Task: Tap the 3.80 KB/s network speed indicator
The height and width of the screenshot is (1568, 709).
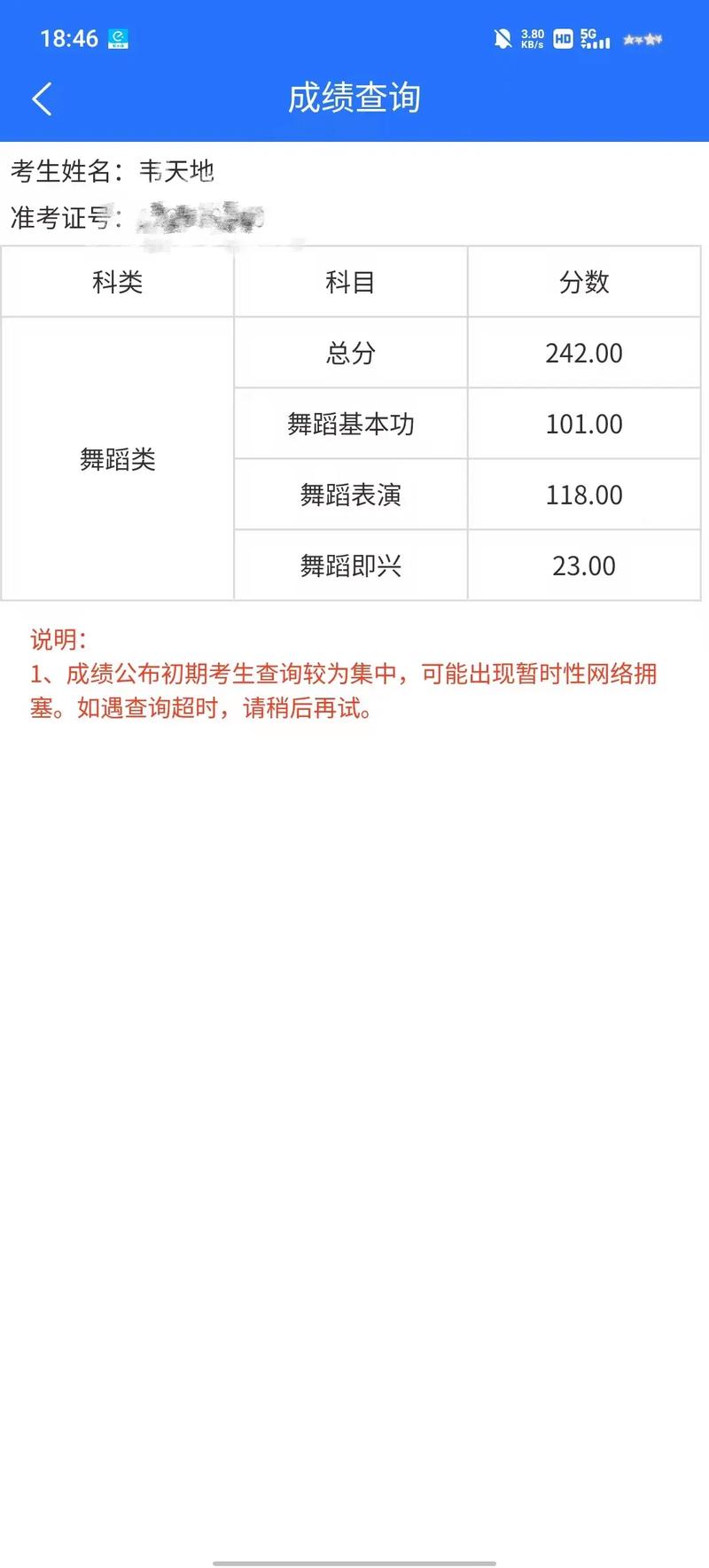Action: [532, 39]
